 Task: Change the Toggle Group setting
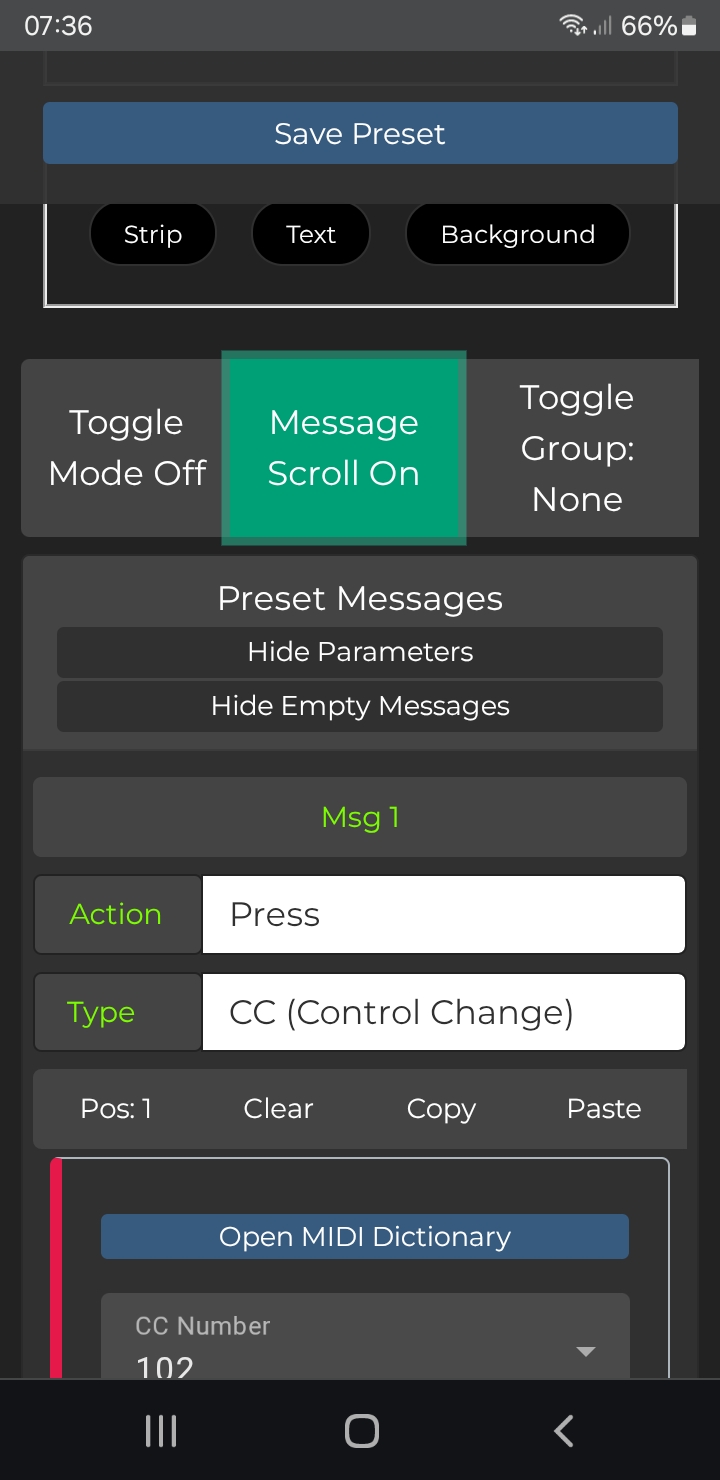coord(577,448)
